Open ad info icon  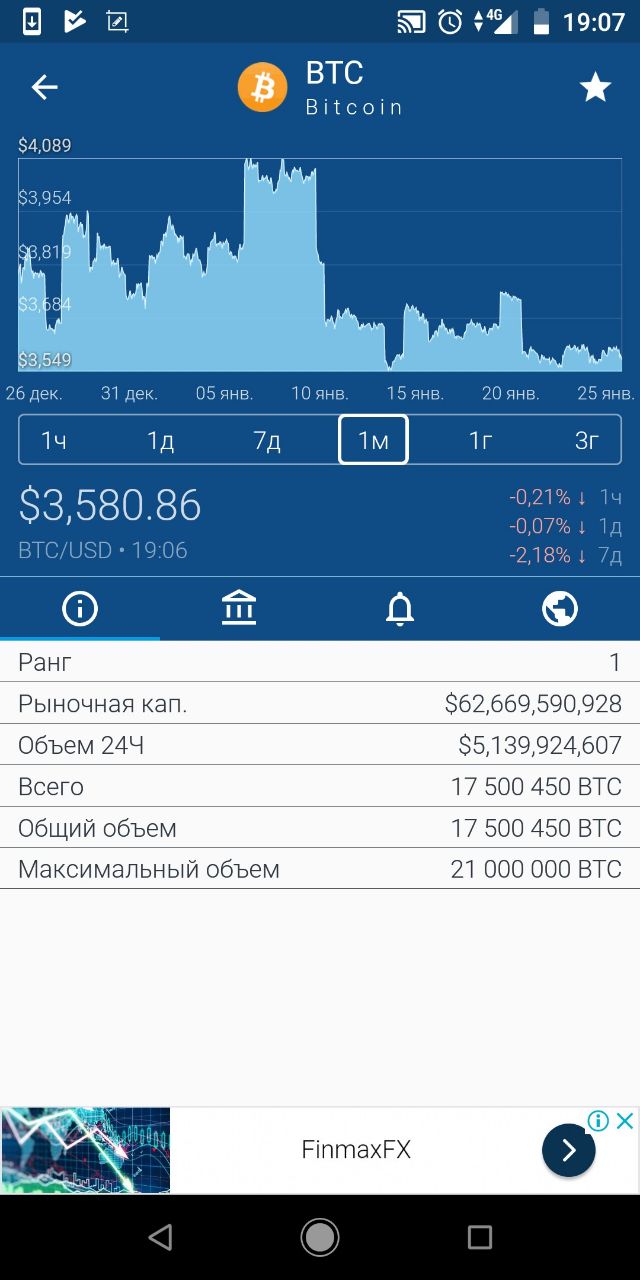[x=598, y=1121]
